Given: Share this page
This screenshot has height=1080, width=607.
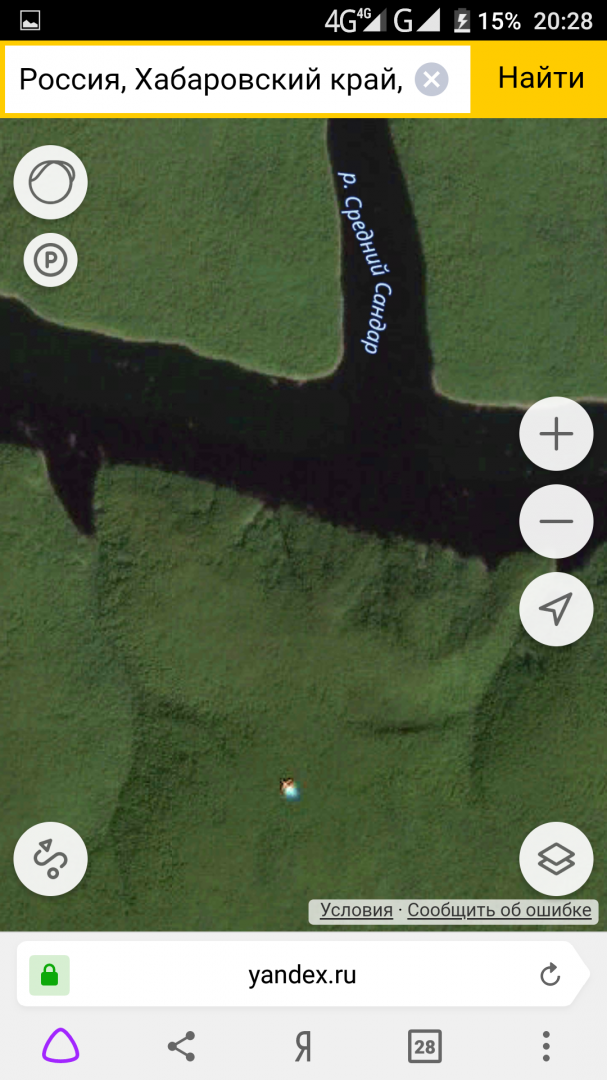Looking at the screenshot, I should tap(181, 1047).
